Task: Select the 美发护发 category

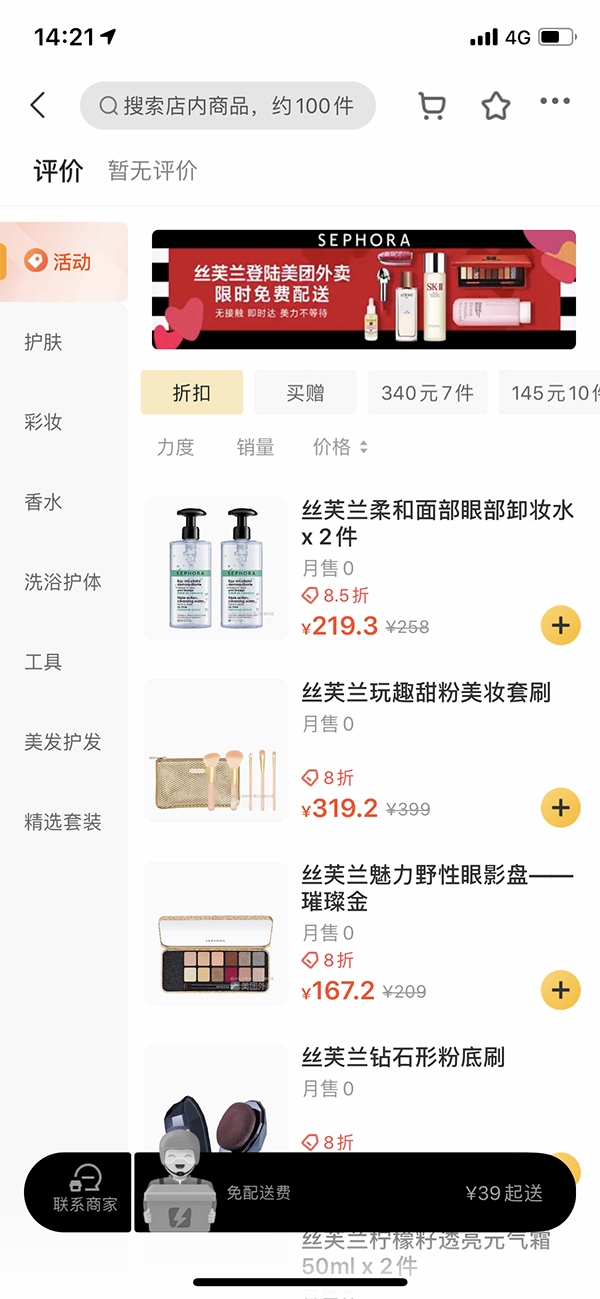Action: tap(63, 742)
